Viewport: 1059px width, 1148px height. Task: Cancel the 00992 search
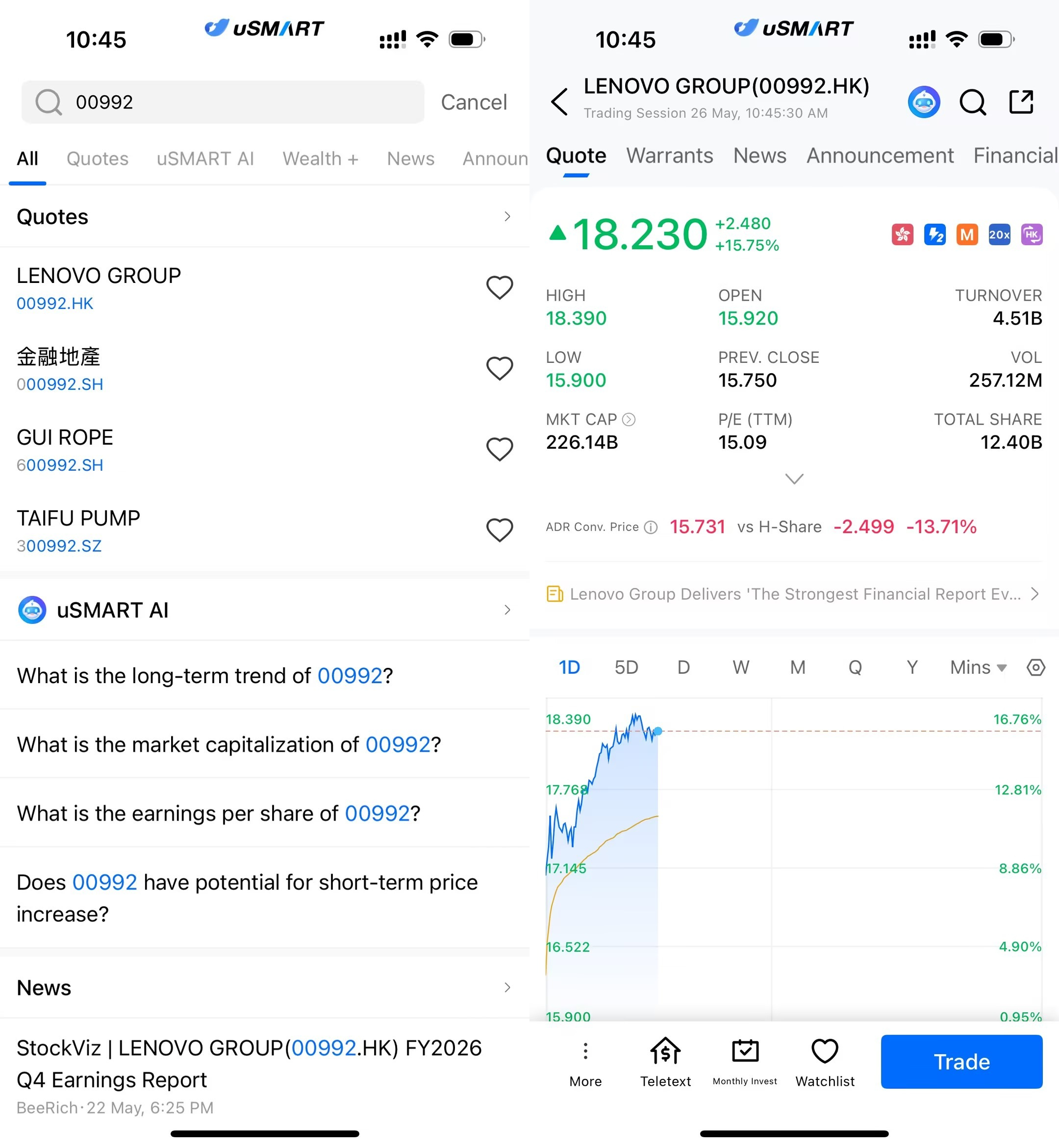(473, 102)
